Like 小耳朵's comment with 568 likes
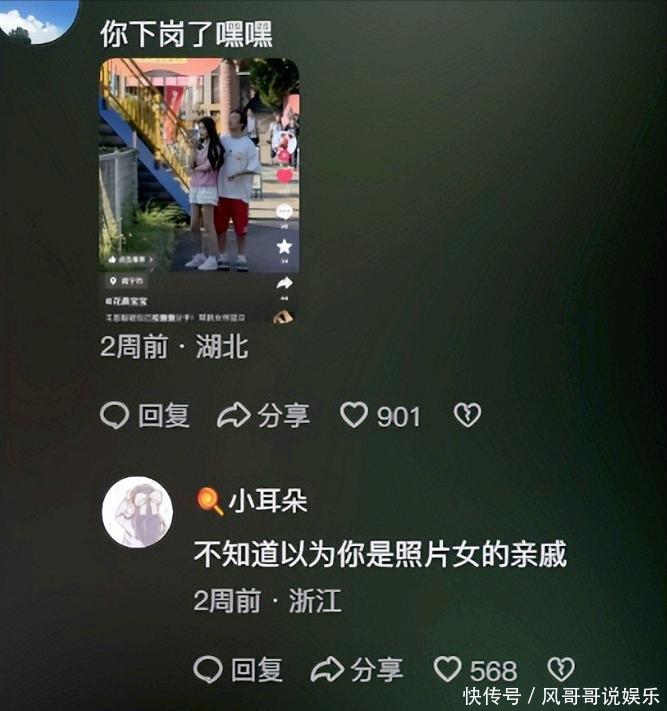Image resolution: width=667 pixels, height=711 pixels. 448,669
